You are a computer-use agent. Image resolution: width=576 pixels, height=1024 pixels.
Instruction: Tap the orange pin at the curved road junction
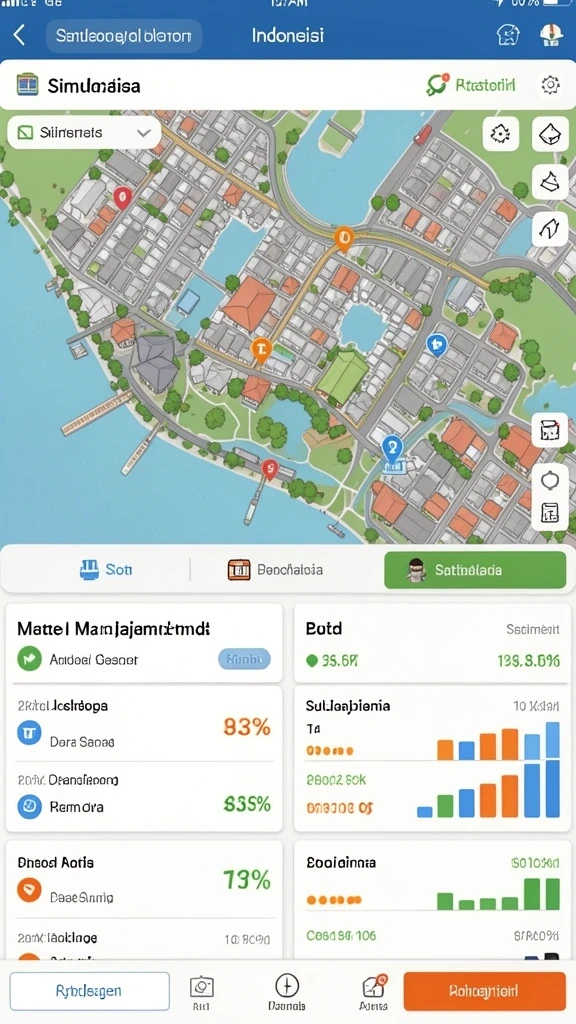coord(344,238)
